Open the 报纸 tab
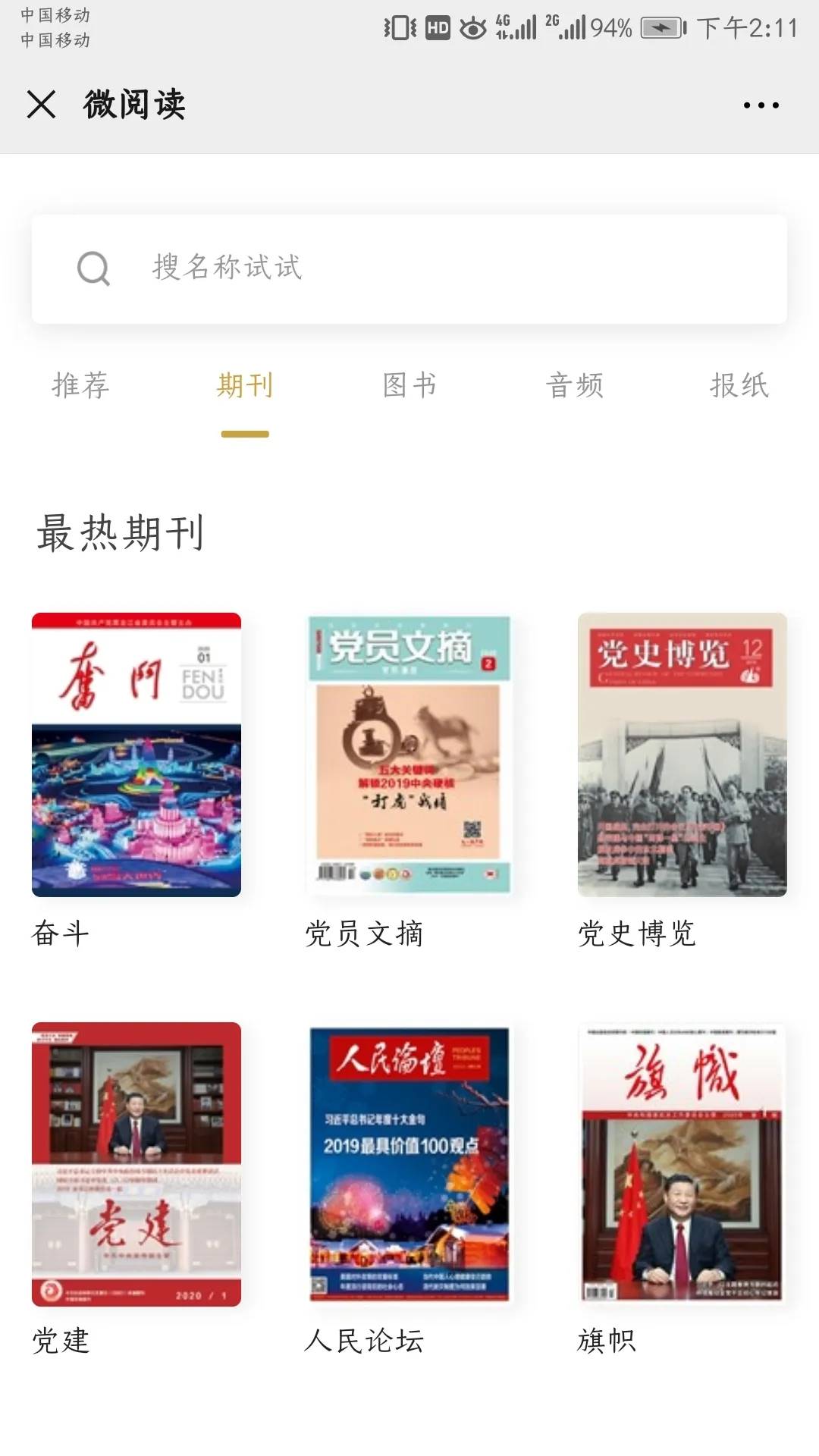 (x=739, y=385)
